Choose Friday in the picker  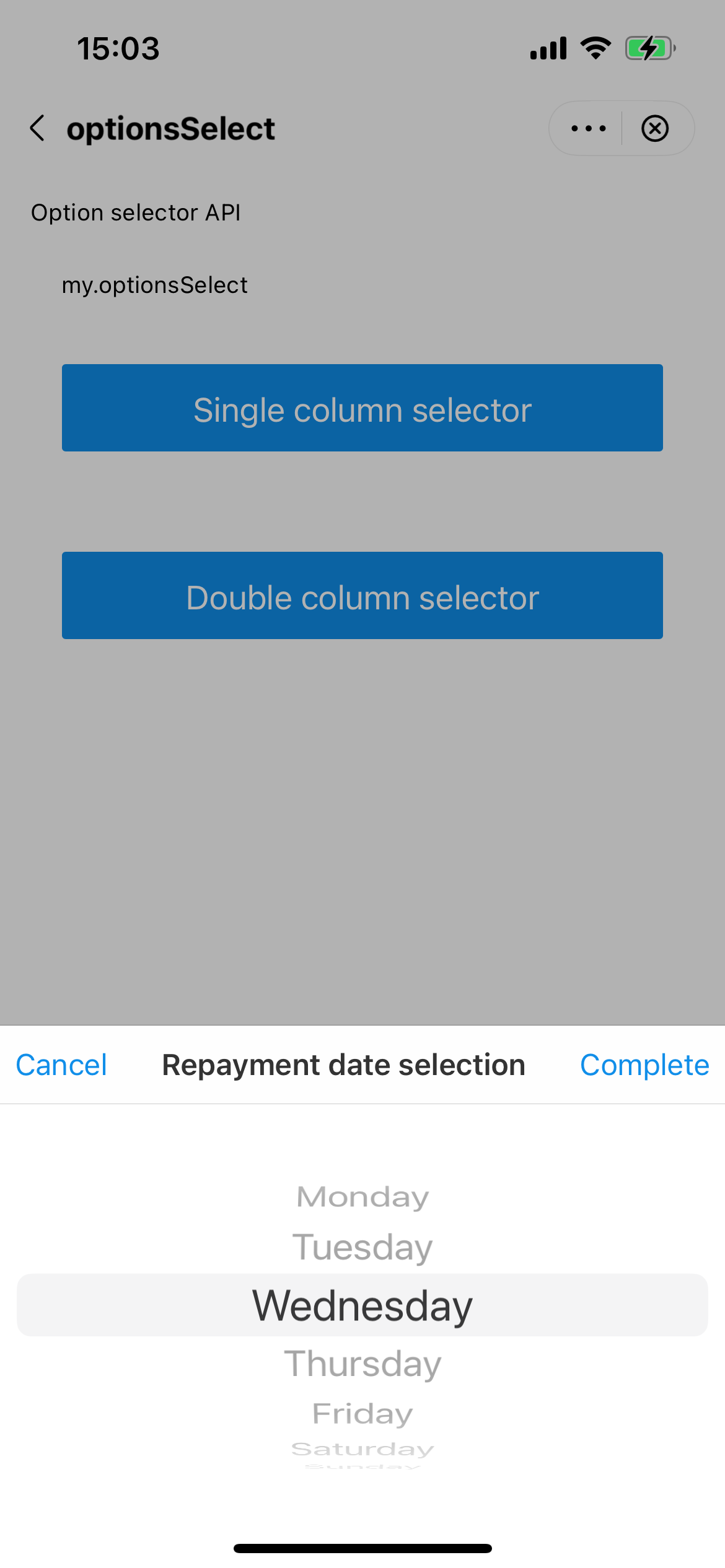(362, 1414)
